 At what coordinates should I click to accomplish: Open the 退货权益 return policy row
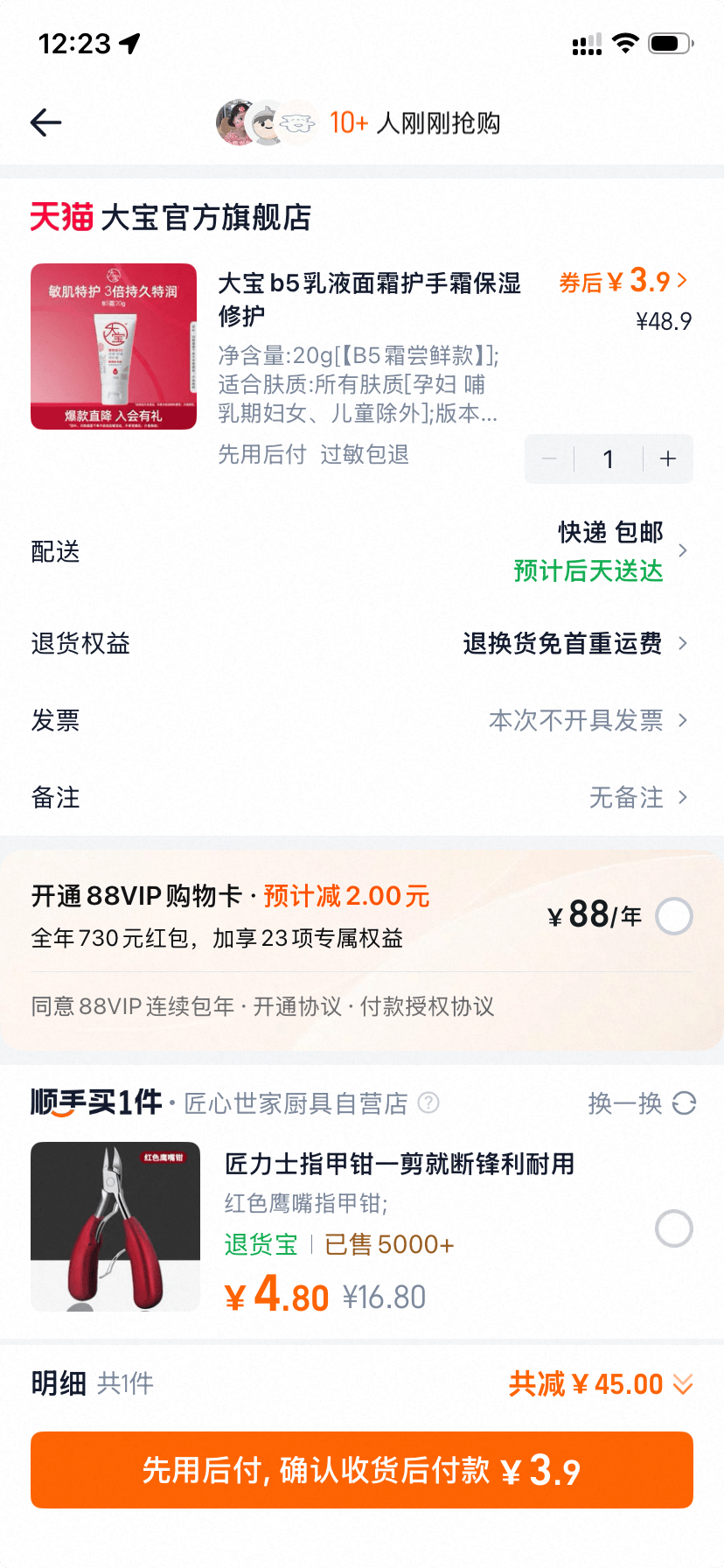click(x=362, y=644)
